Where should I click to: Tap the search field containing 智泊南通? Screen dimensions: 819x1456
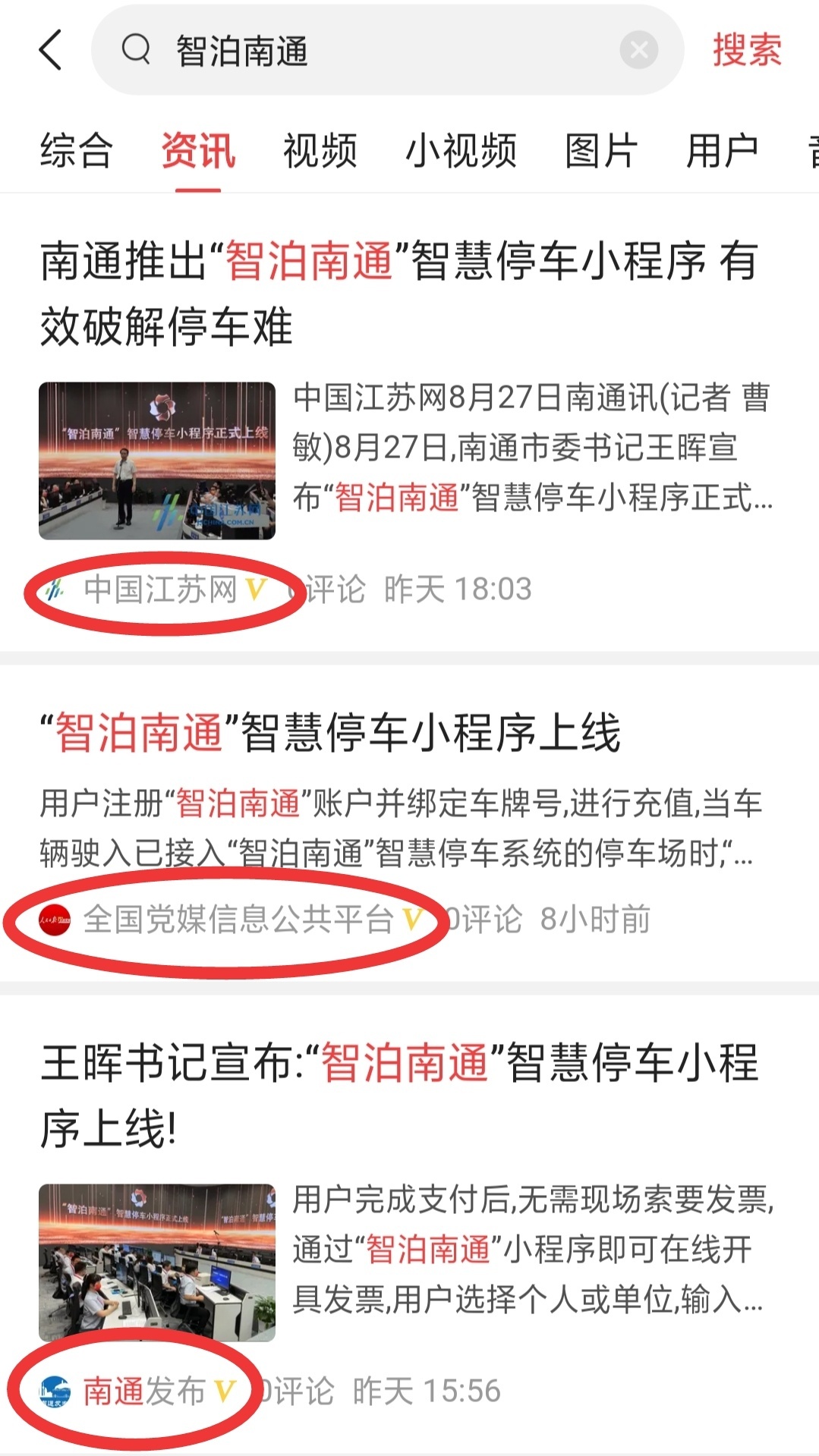coord(380,51)
